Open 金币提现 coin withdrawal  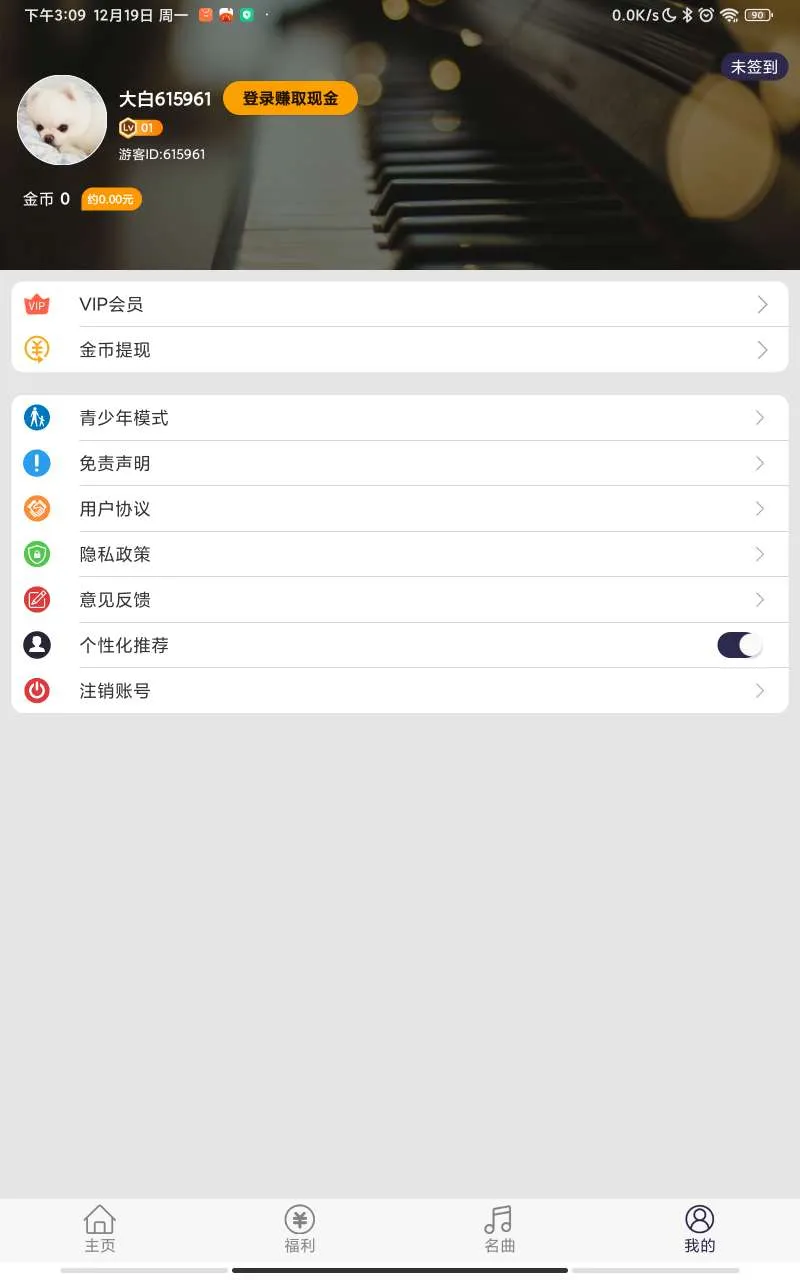click(400, 350)
